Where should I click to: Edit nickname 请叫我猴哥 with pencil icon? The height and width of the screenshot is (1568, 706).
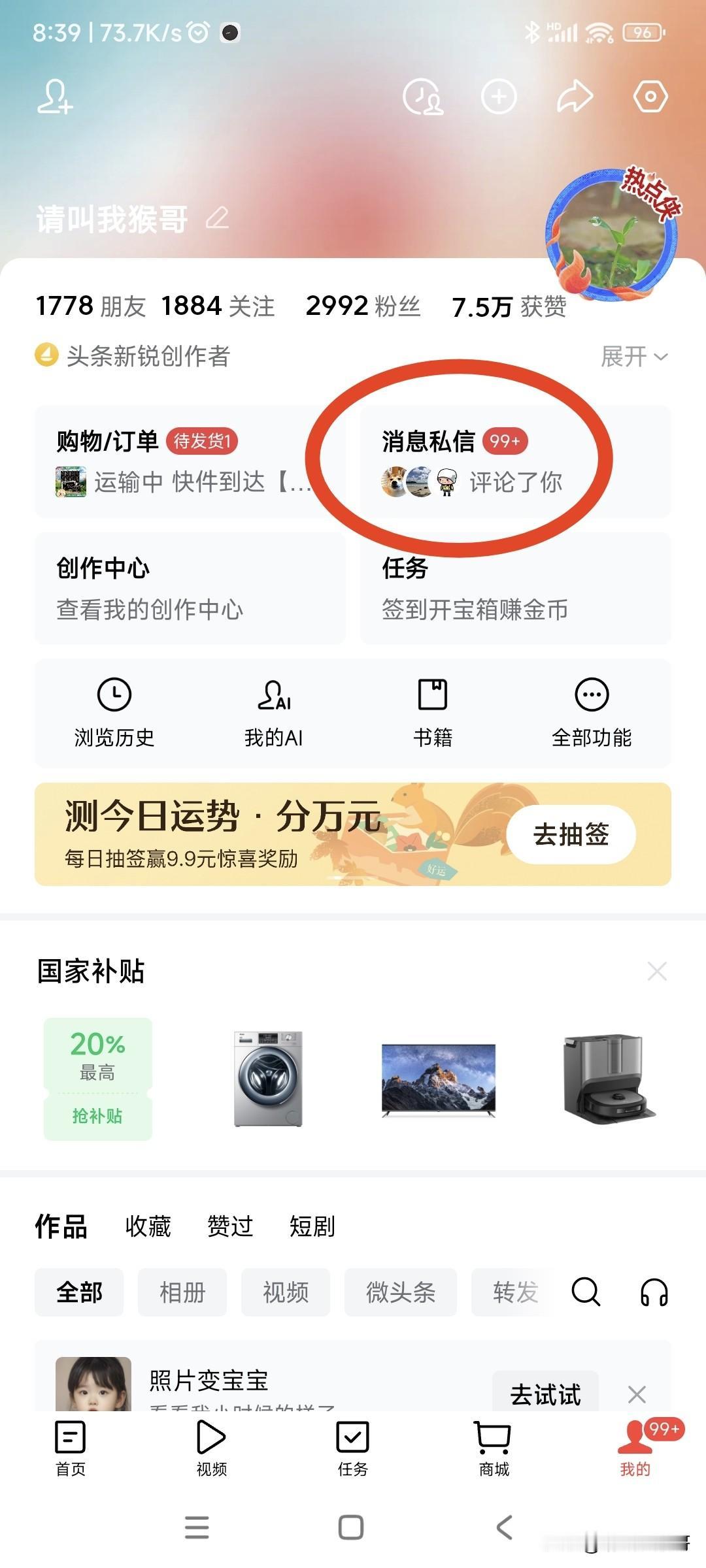point(218,218)
